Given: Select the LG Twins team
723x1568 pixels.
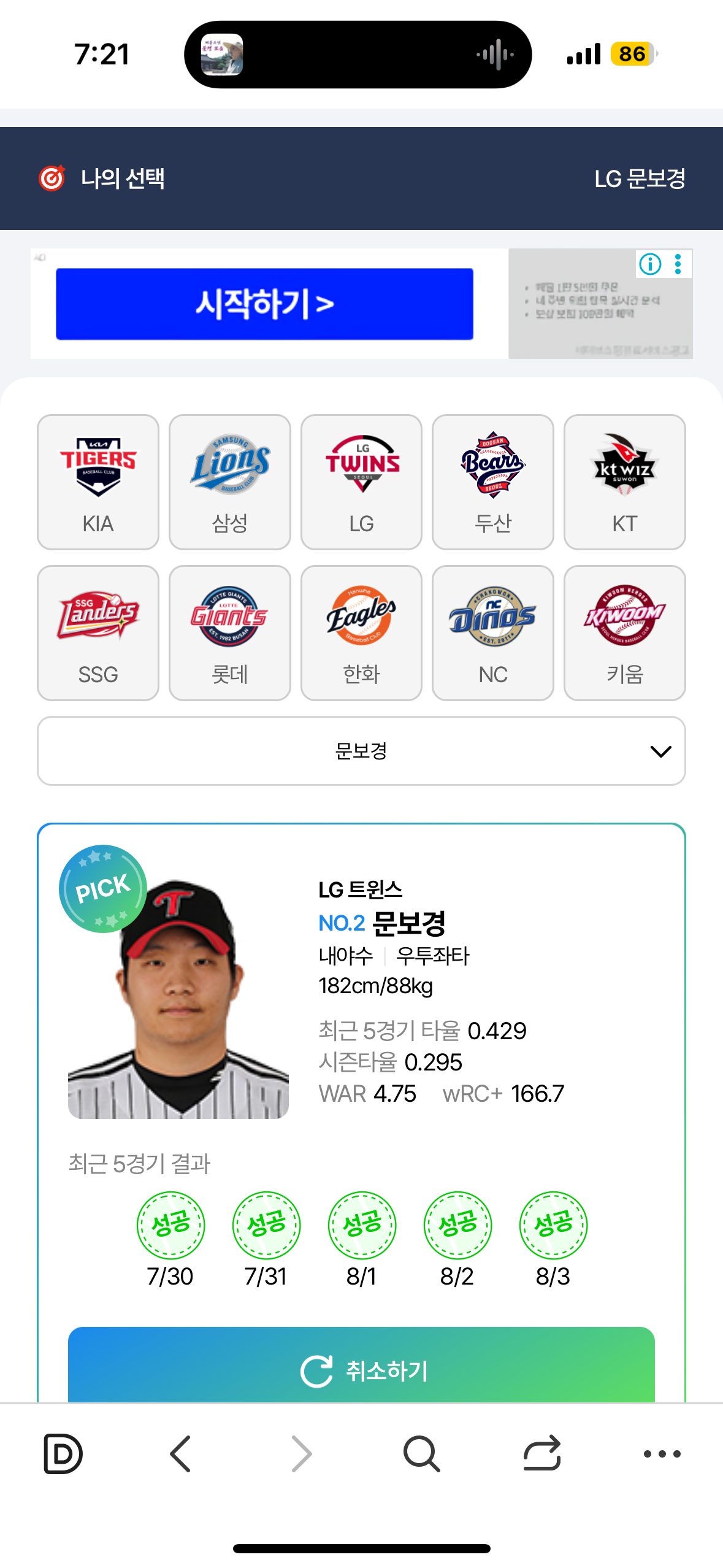Looking at the screenshot, I should click(x=361, y=482).
